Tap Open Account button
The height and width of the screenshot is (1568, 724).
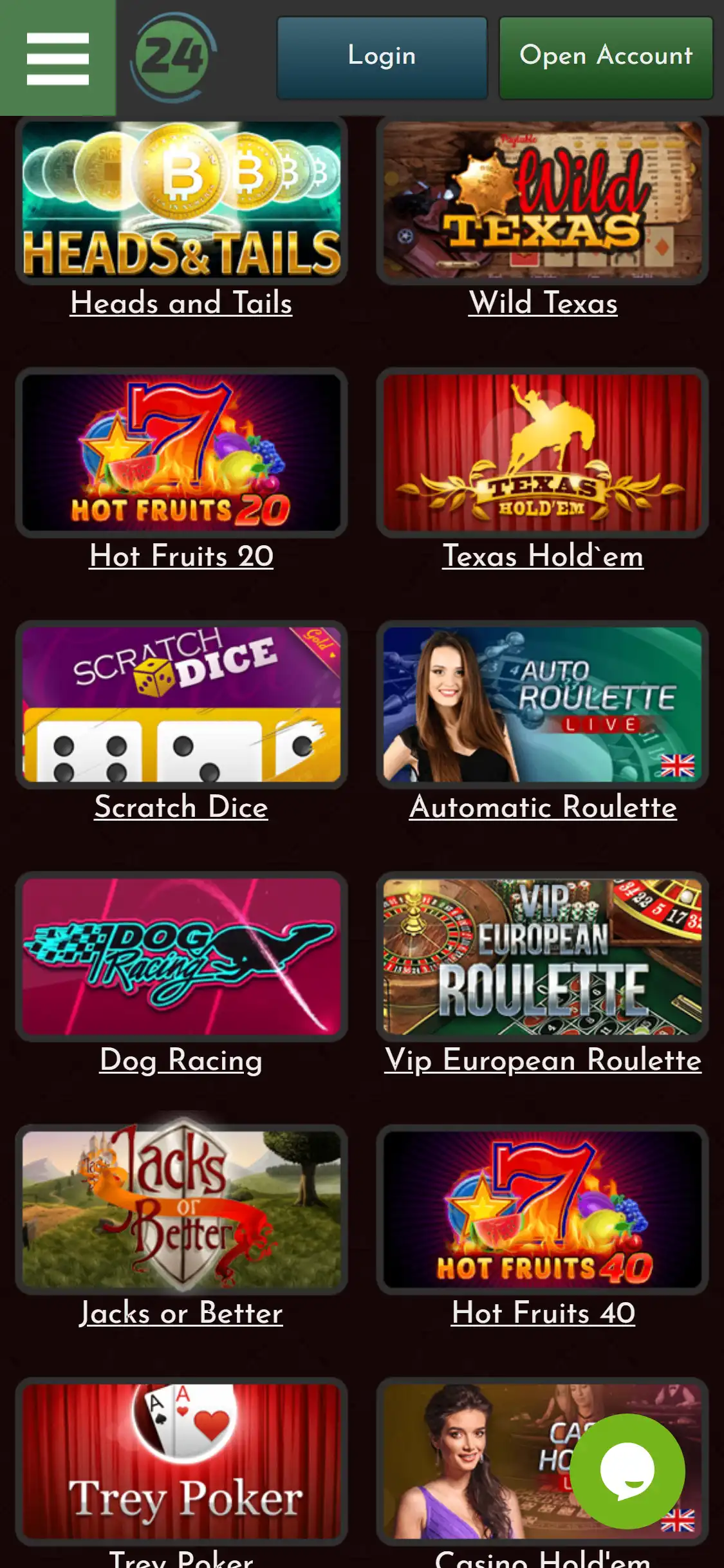pos(606,58)
